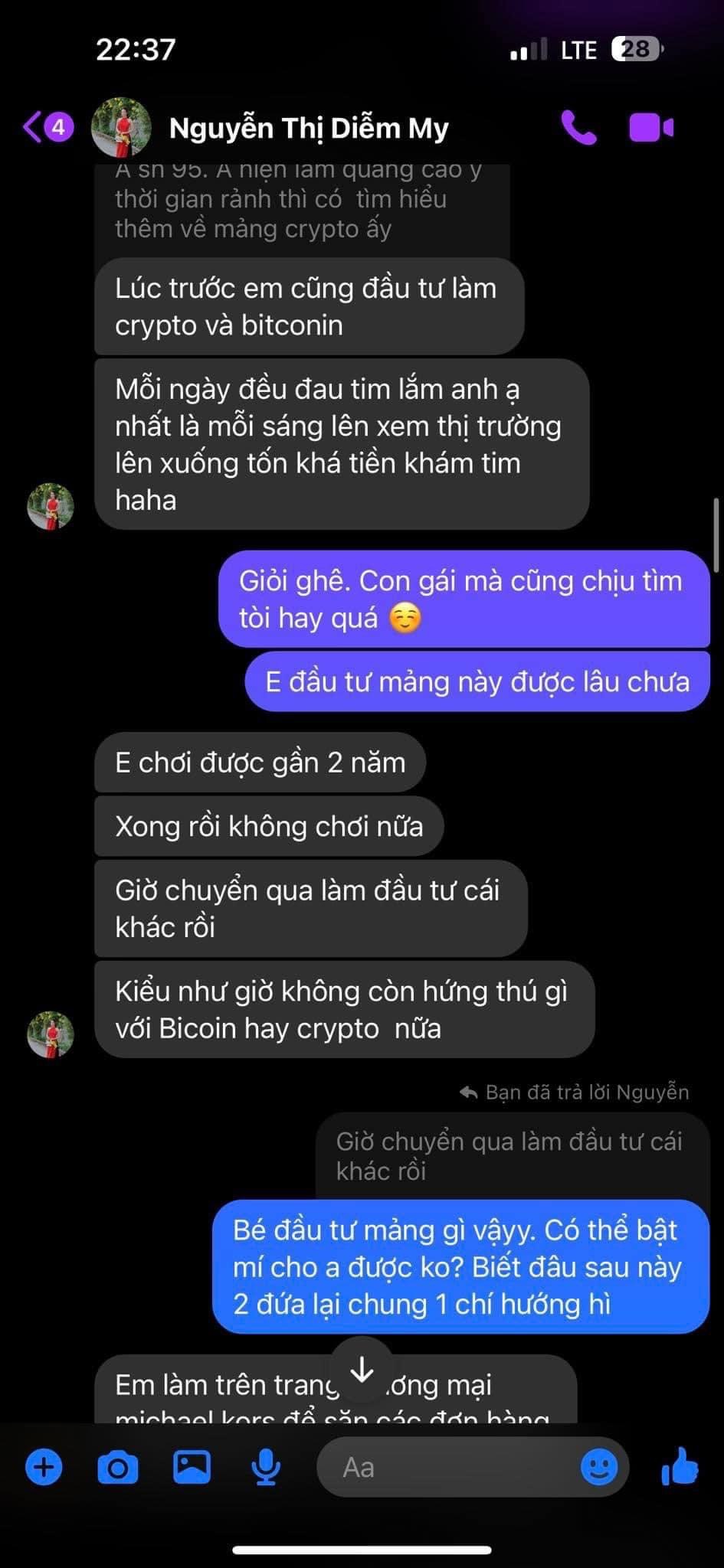This screenshot has width=724, height=1568.
Task: Open the camera to take a photo
Action: coord(118,1468)
